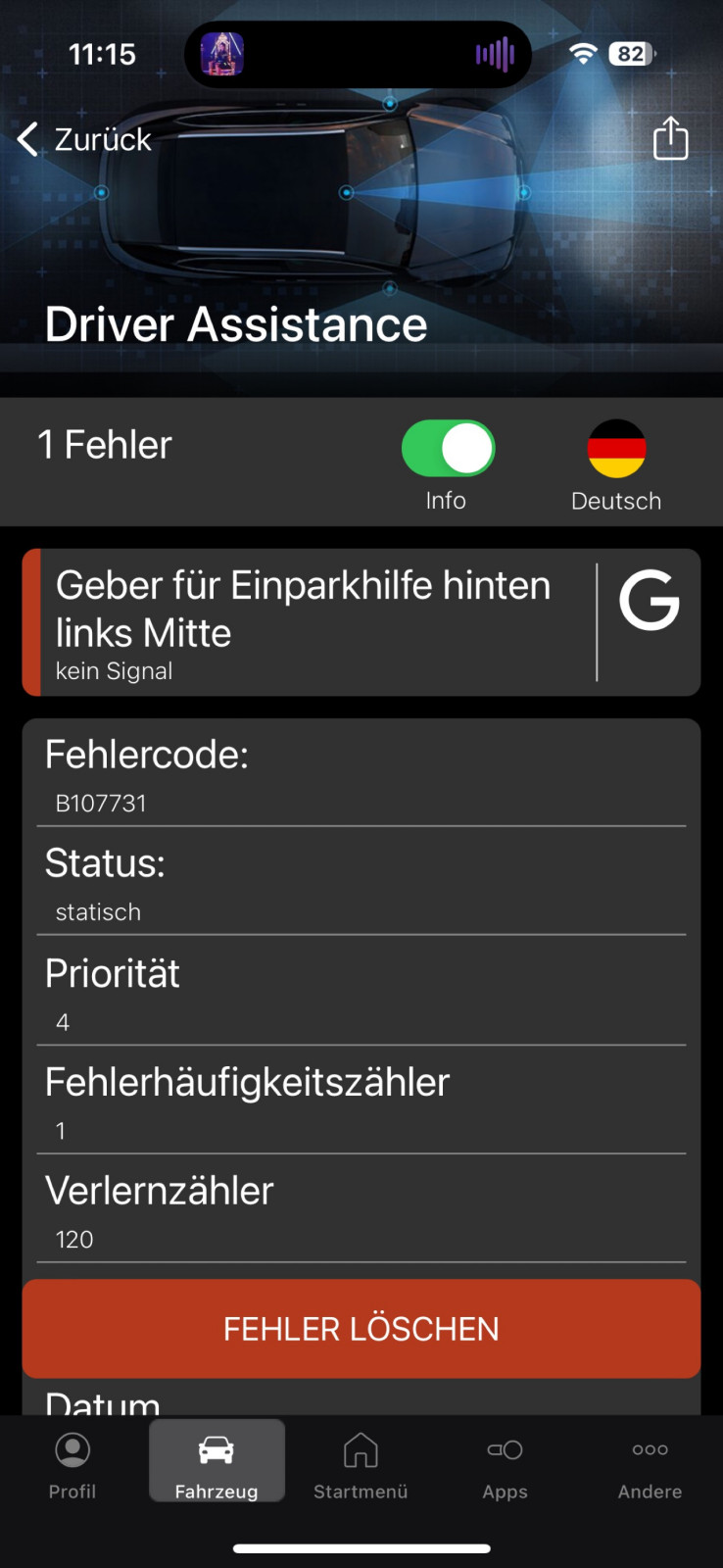Tap the German flag to change language
This screenshot has width=723, height=1568.
click(615, 449)
